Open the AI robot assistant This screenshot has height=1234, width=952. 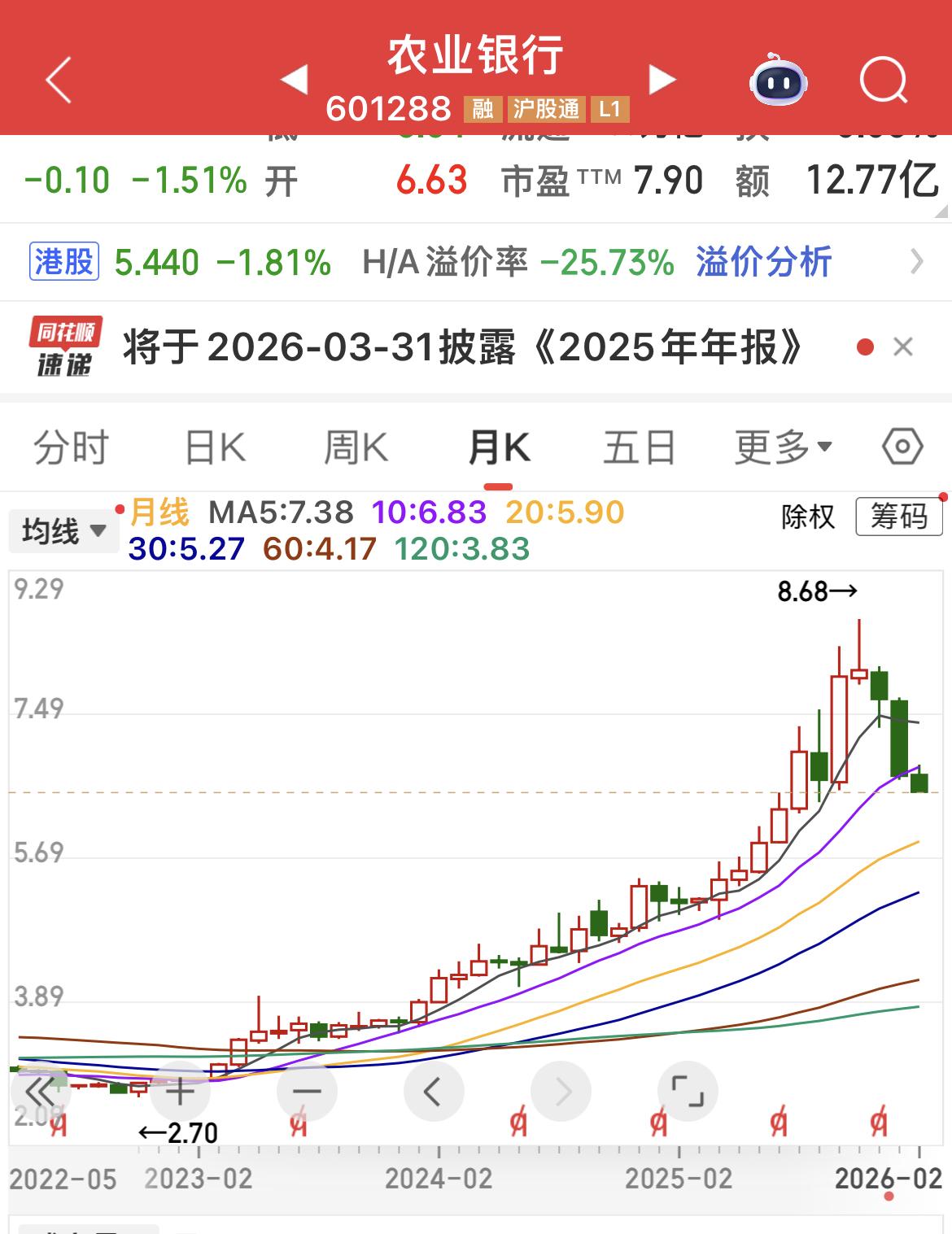779,79
